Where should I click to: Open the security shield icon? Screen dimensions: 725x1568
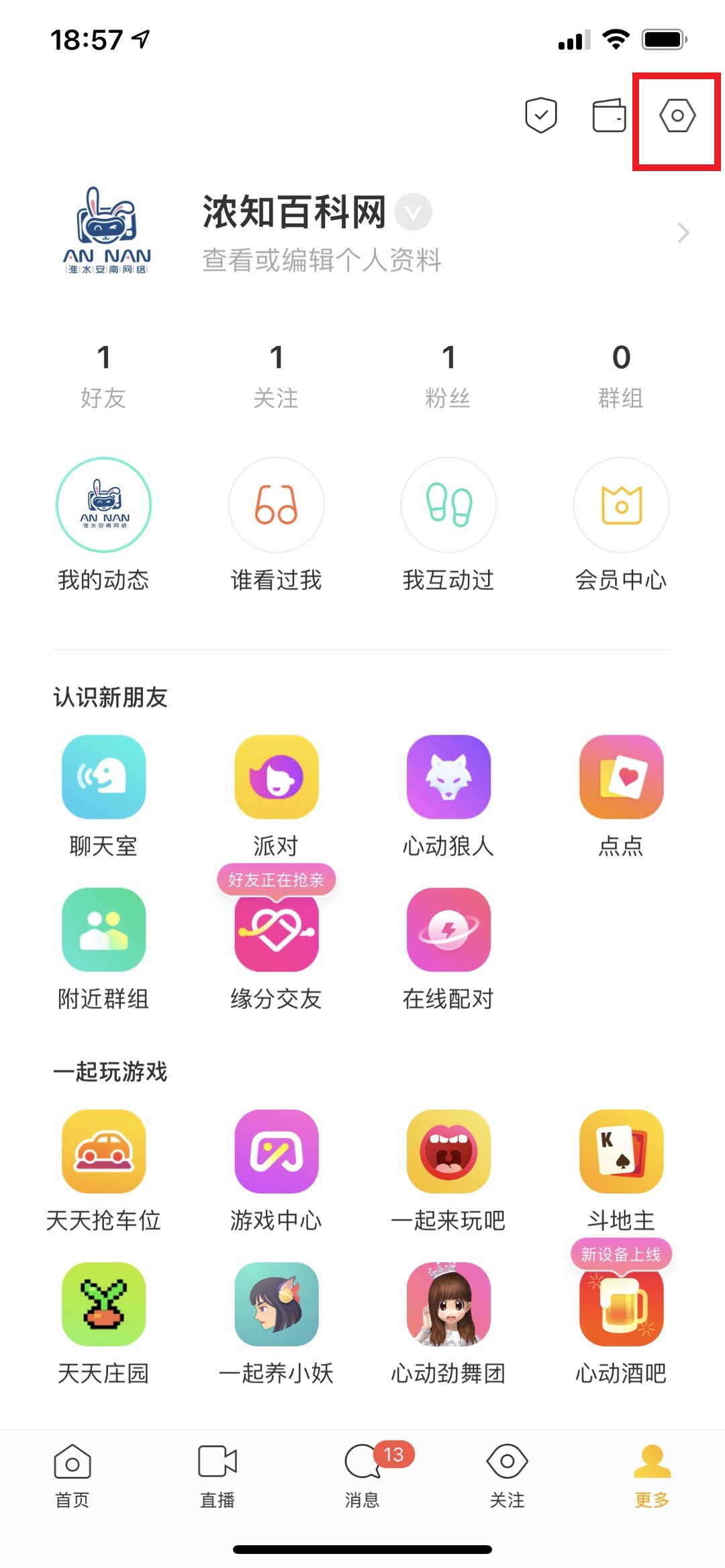tap(540, 115)
